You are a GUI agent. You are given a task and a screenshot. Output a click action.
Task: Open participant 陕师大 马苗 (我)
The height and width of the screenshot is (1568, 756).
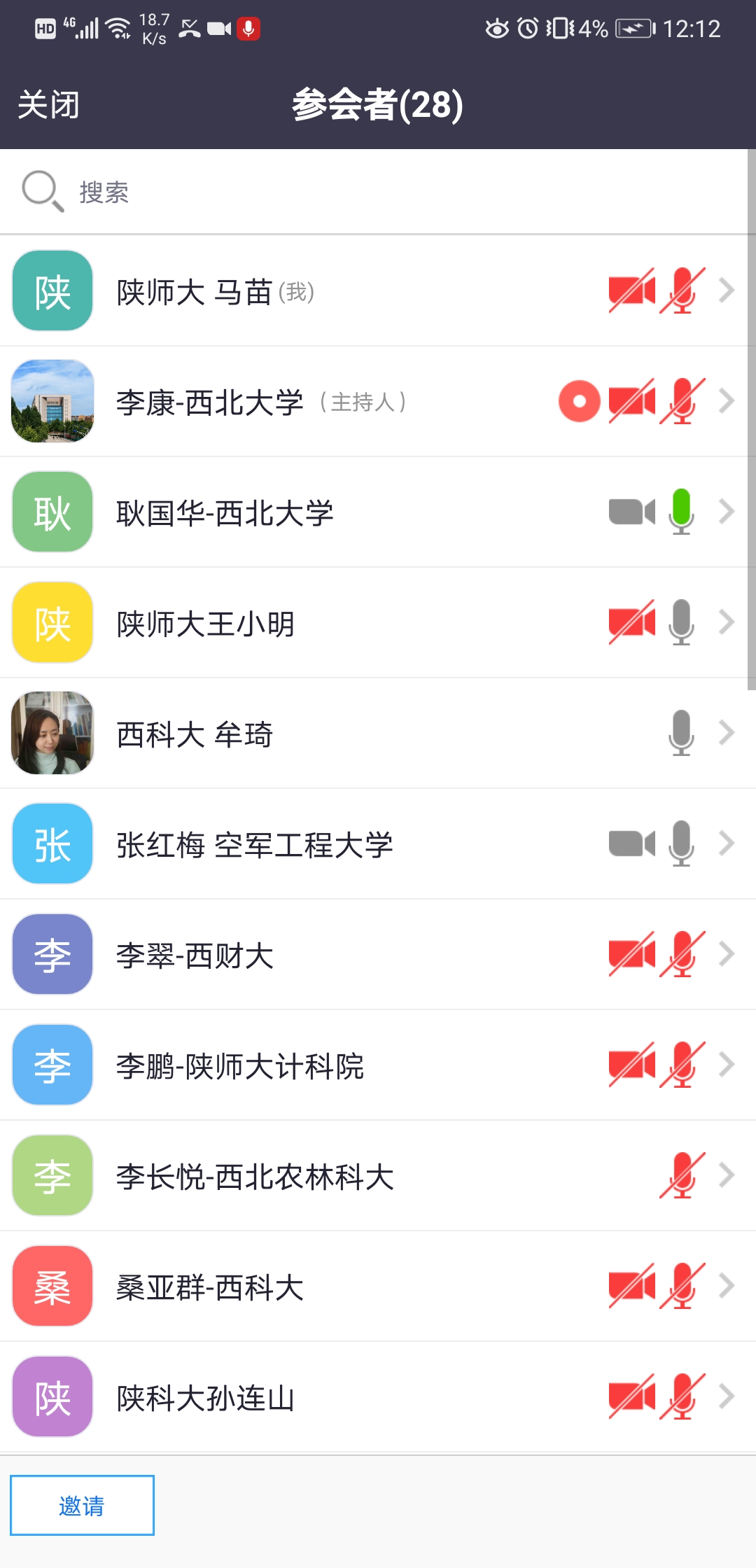coord(378,291)
